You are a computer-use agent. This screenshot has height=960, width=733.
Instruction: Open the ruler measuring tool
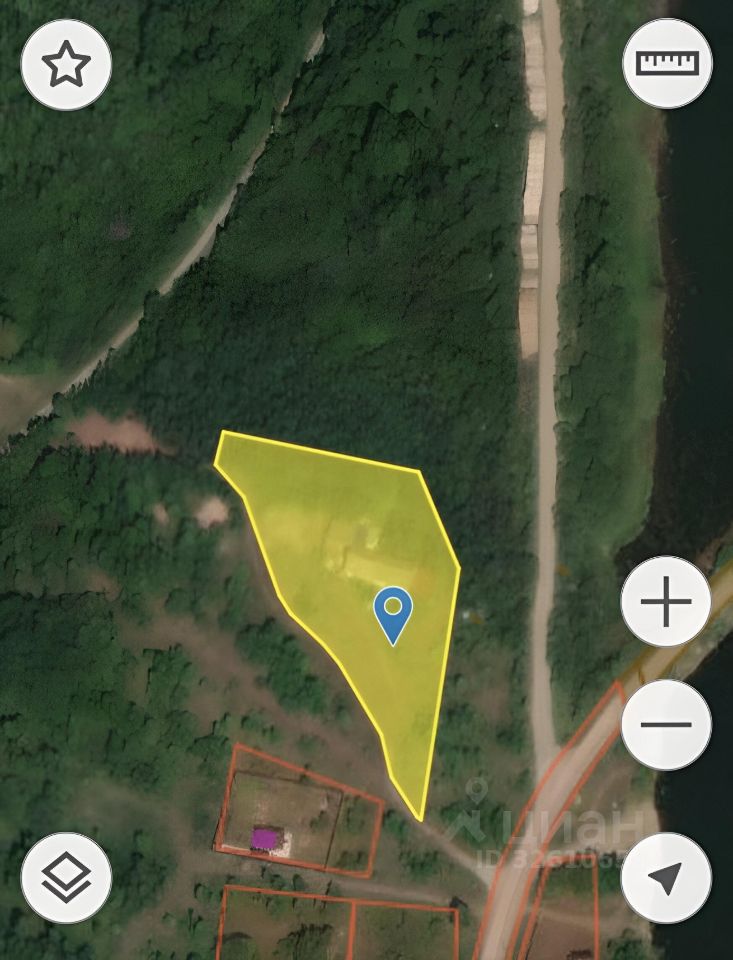(x=667, y=63)
